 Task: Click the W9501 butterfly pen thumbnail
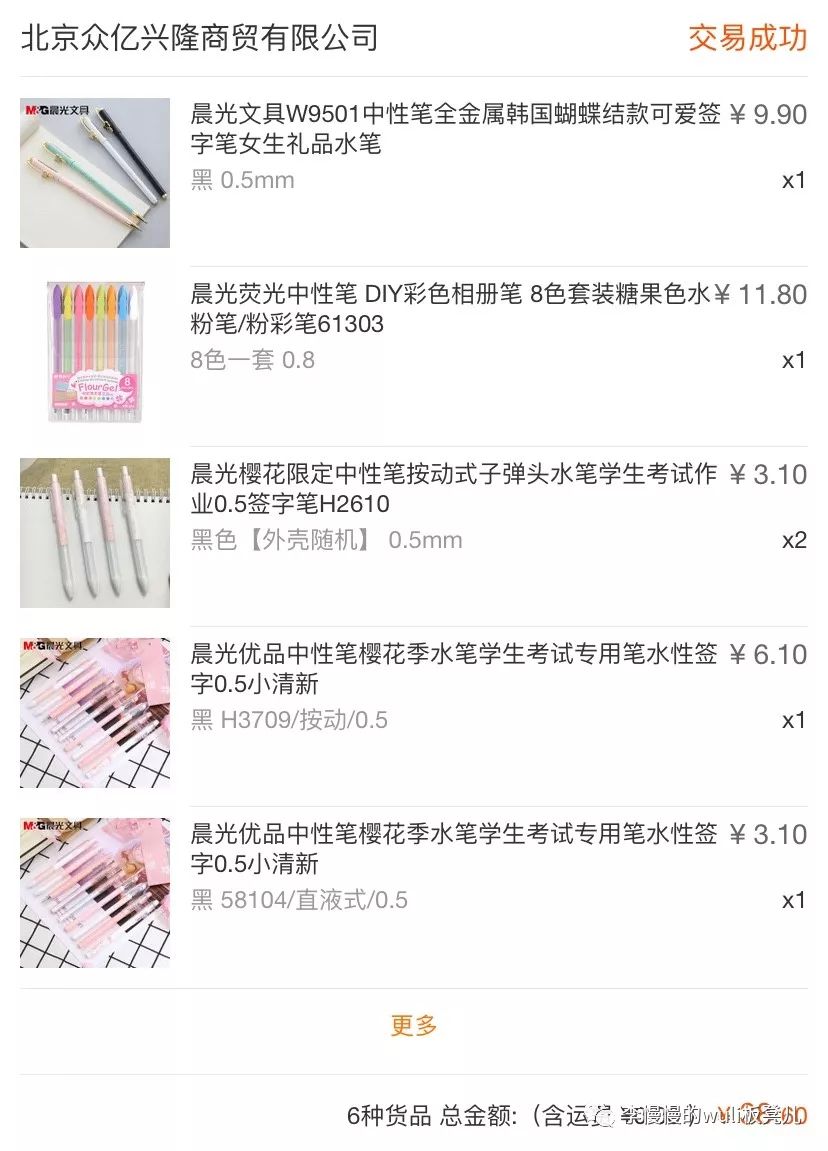tap(94, 171)
